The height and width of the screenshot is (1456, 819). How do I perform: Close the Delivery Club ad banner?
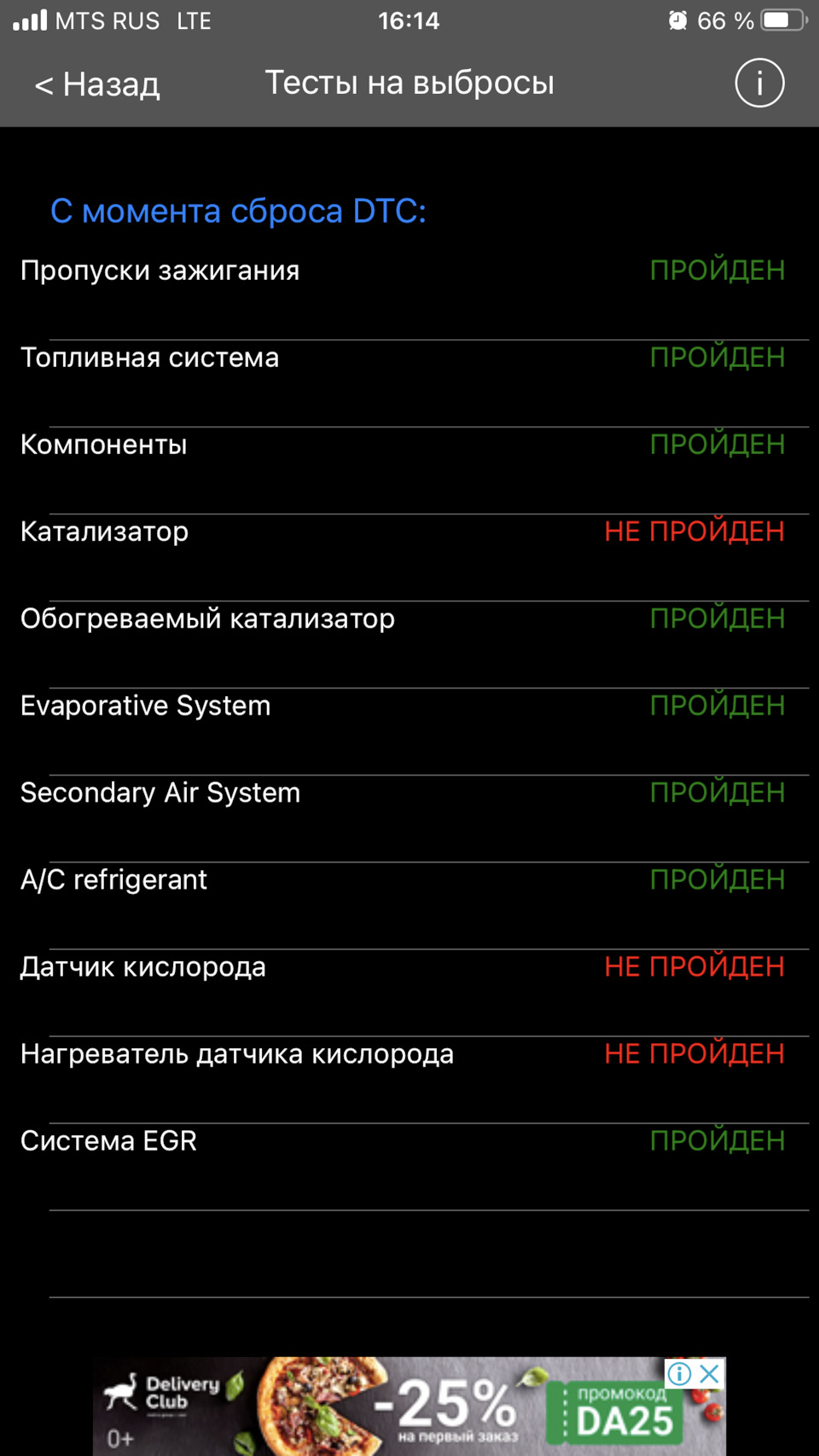pyautogui.click(x=710, y=1374)
